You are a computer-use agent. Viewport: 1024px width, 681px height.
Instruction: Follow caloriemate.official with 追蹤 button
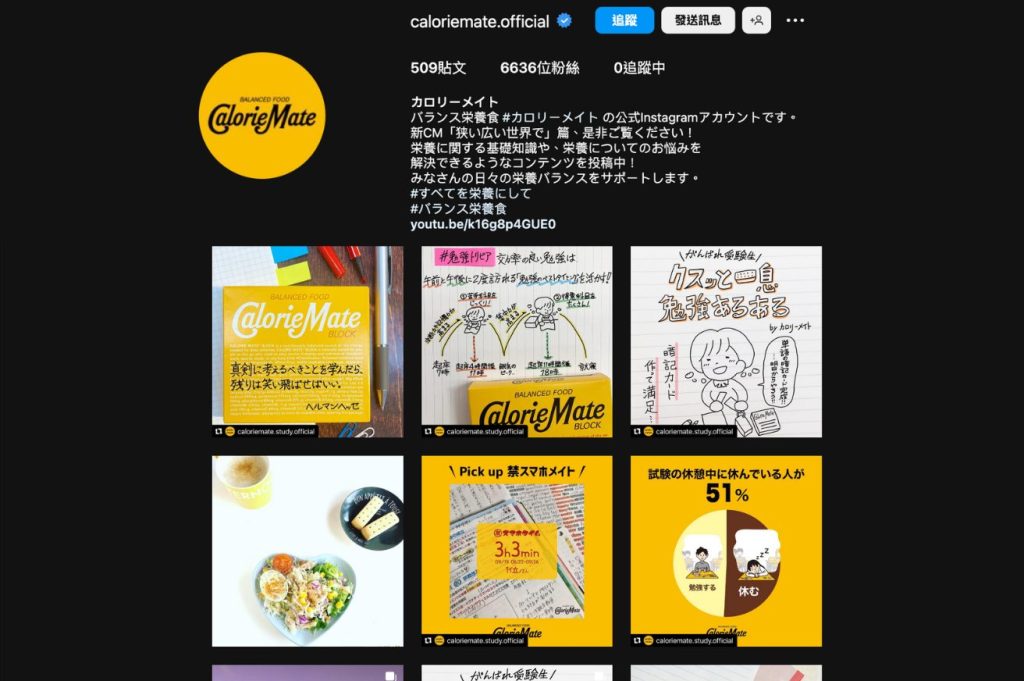(x=624, y=20)
